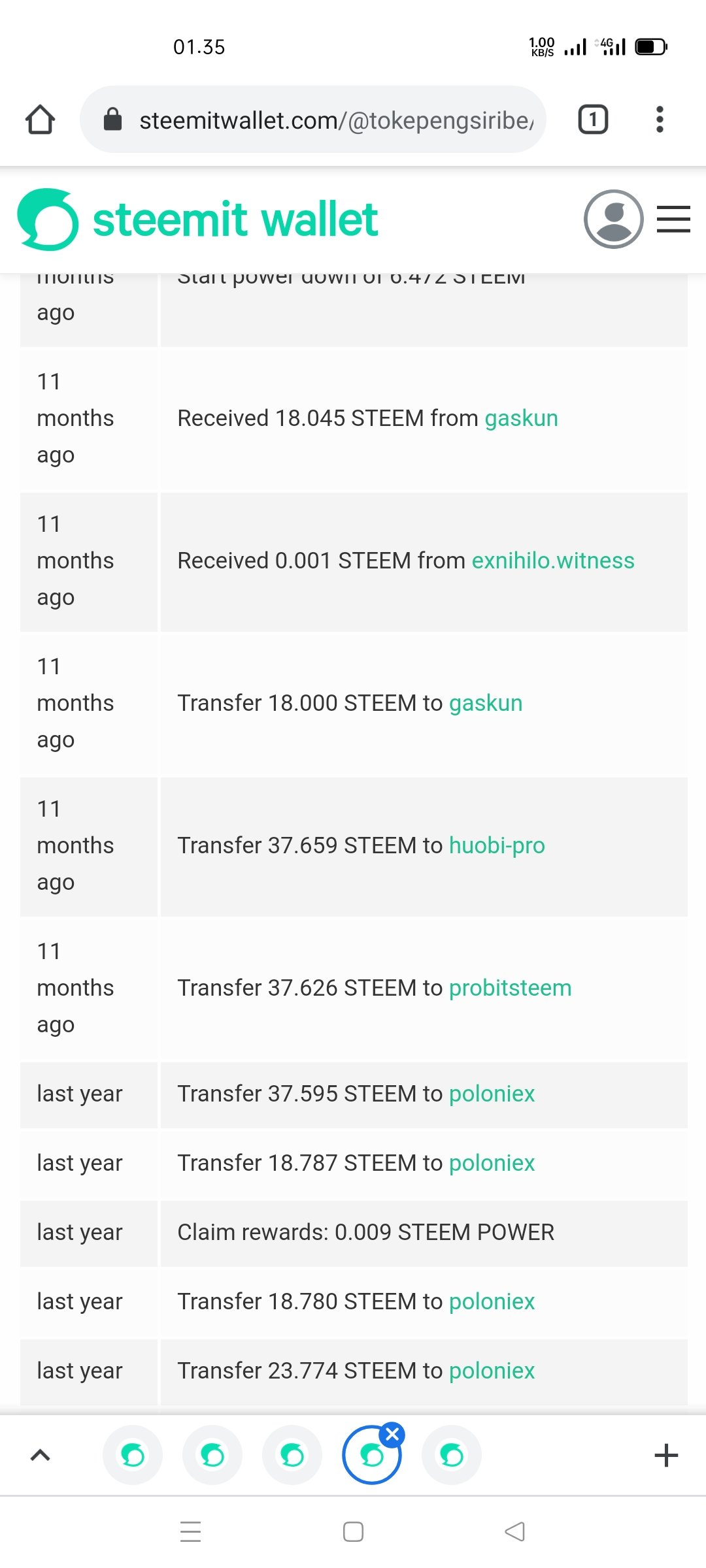Open poloniex in the Transfer 18.787 STEEM row
Screen dimensions: 706x1568
(x=492, y=1163)
